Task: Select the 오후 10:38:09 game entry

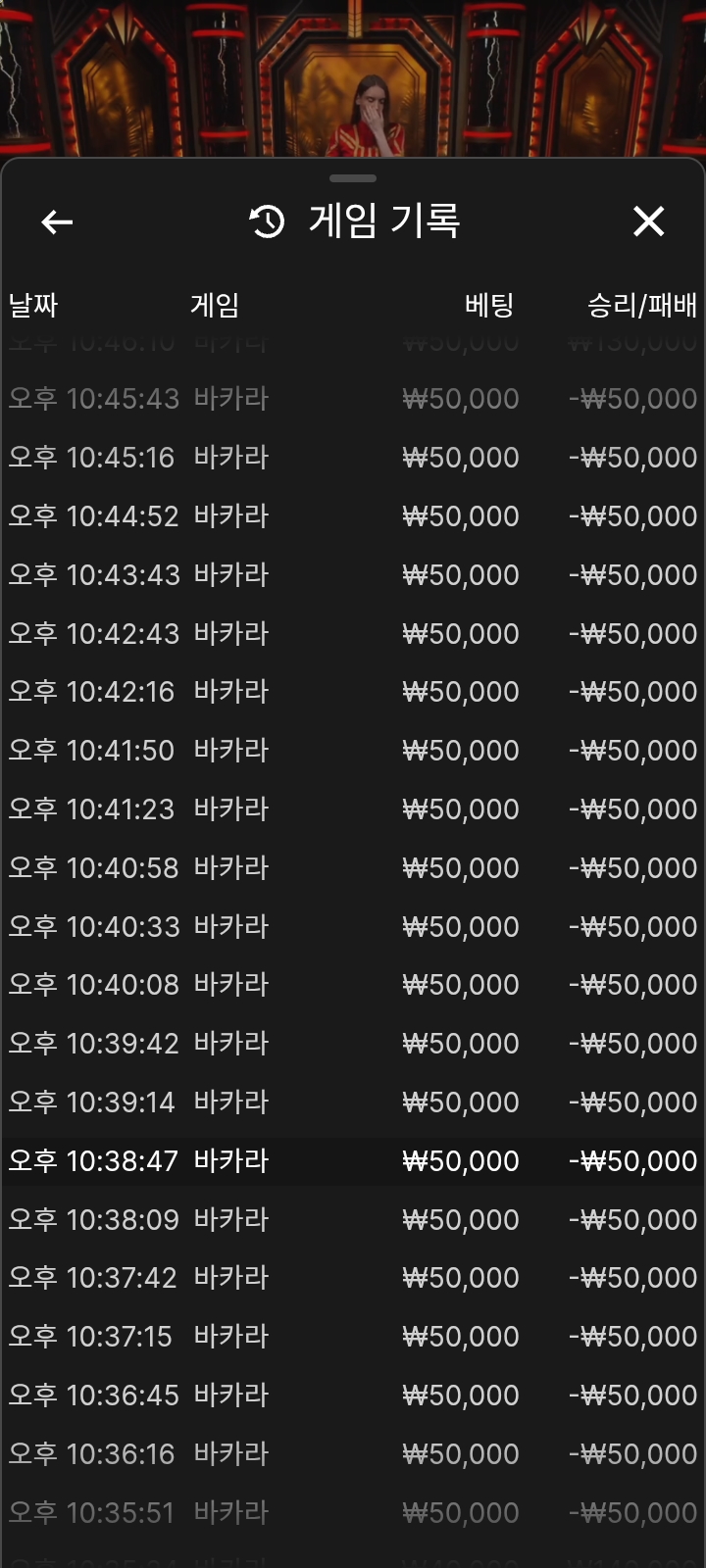Action: (x=353, y=1220)
